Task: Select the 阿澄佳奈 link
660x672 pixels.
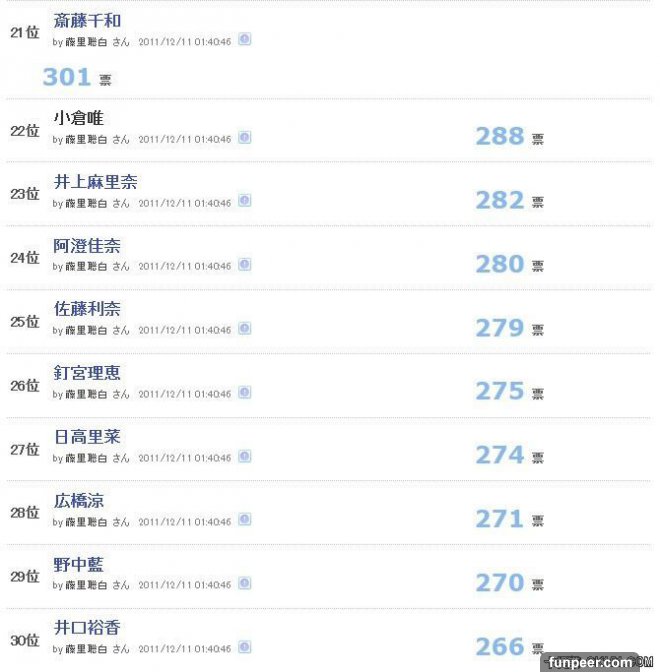Action: tap(87, 246)
